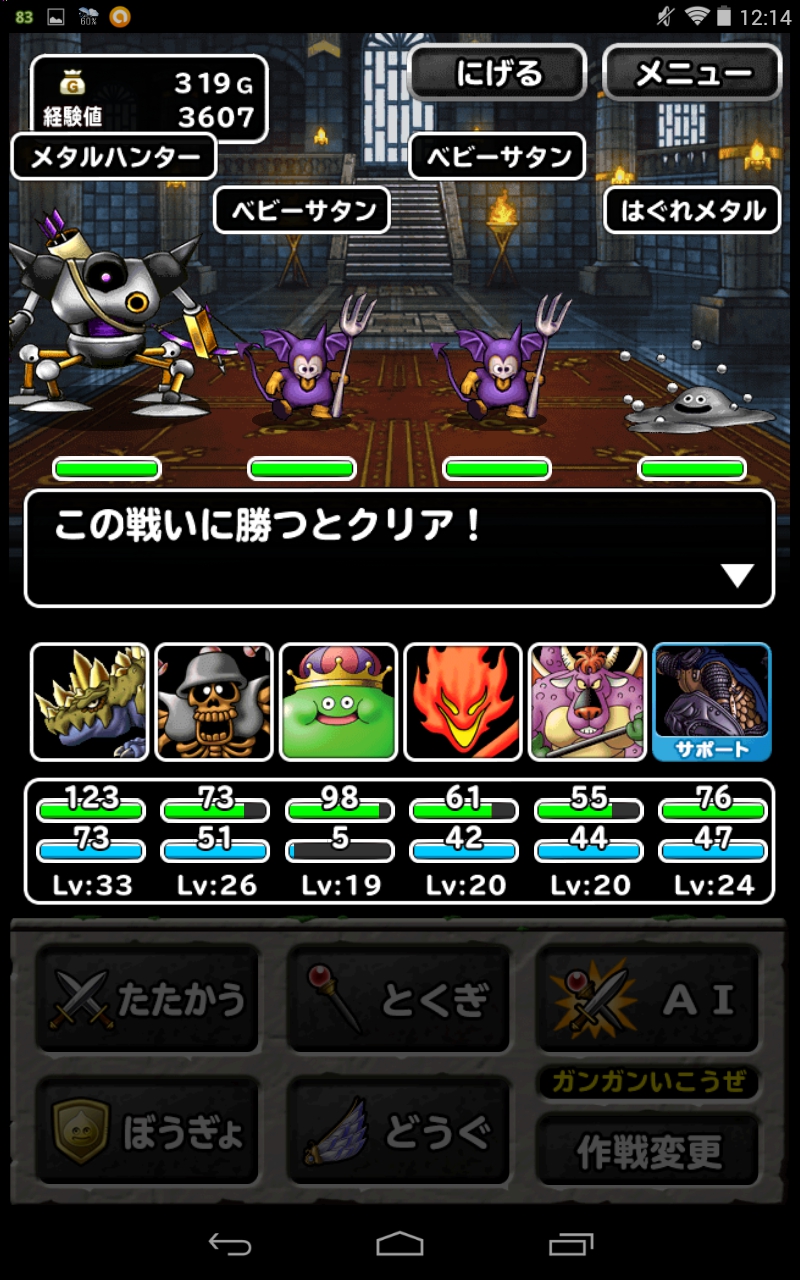The height and width of the screenshot is (1280, 800).
Task: Enable AI auto battle
Action: 647,999
